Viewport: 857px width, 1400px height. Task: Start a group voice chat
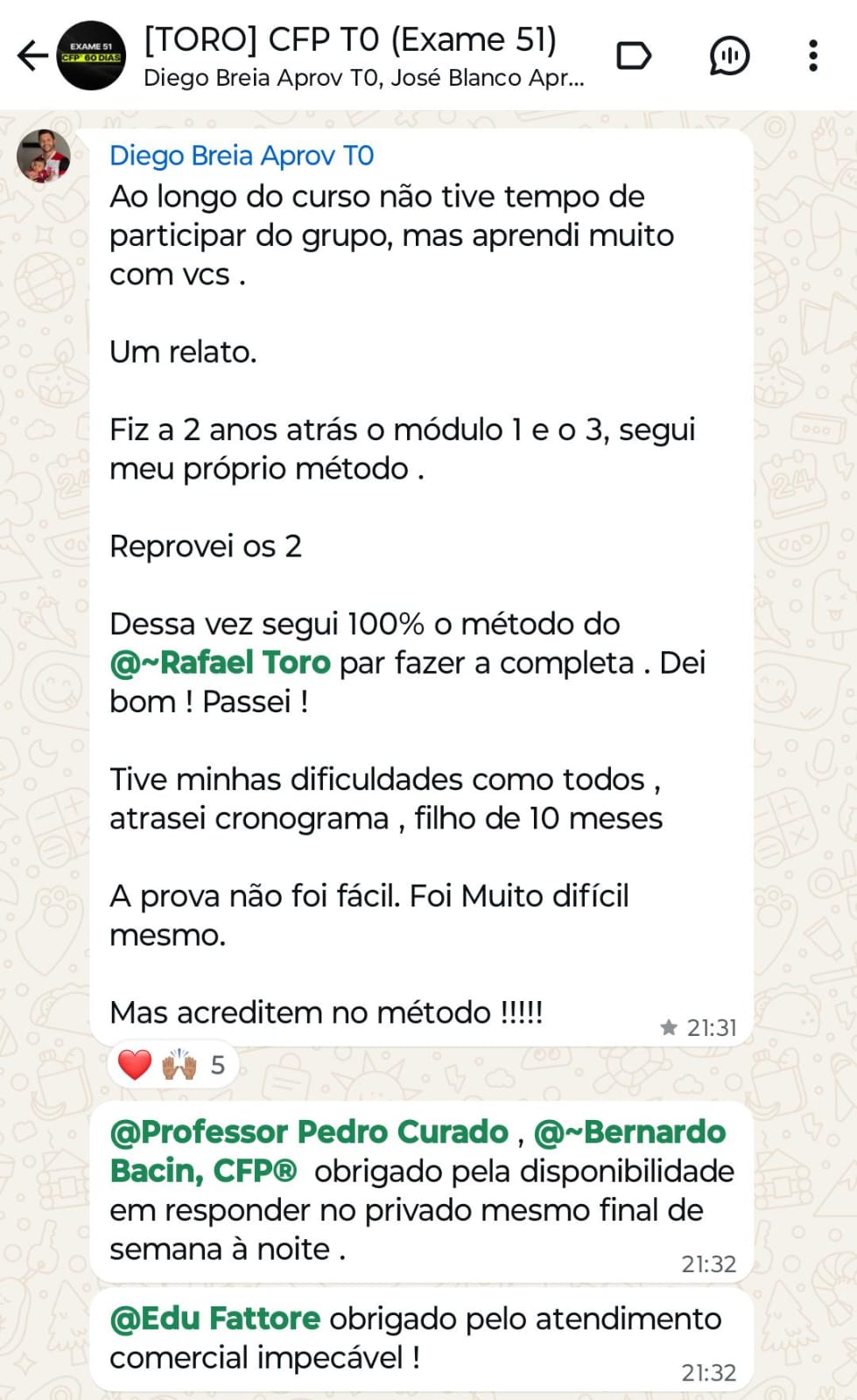click(728, 56)
